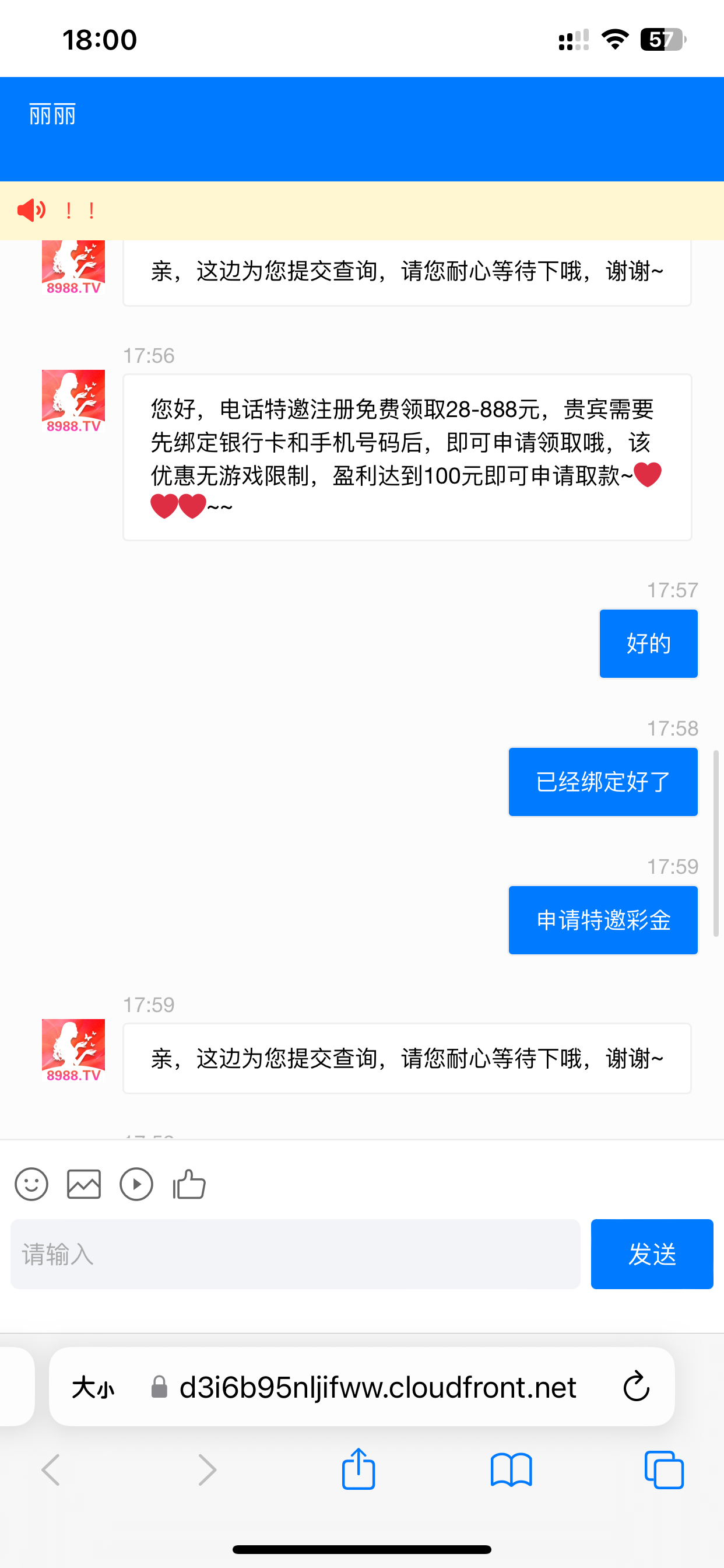Reload the current web page

coord(637,1387)
